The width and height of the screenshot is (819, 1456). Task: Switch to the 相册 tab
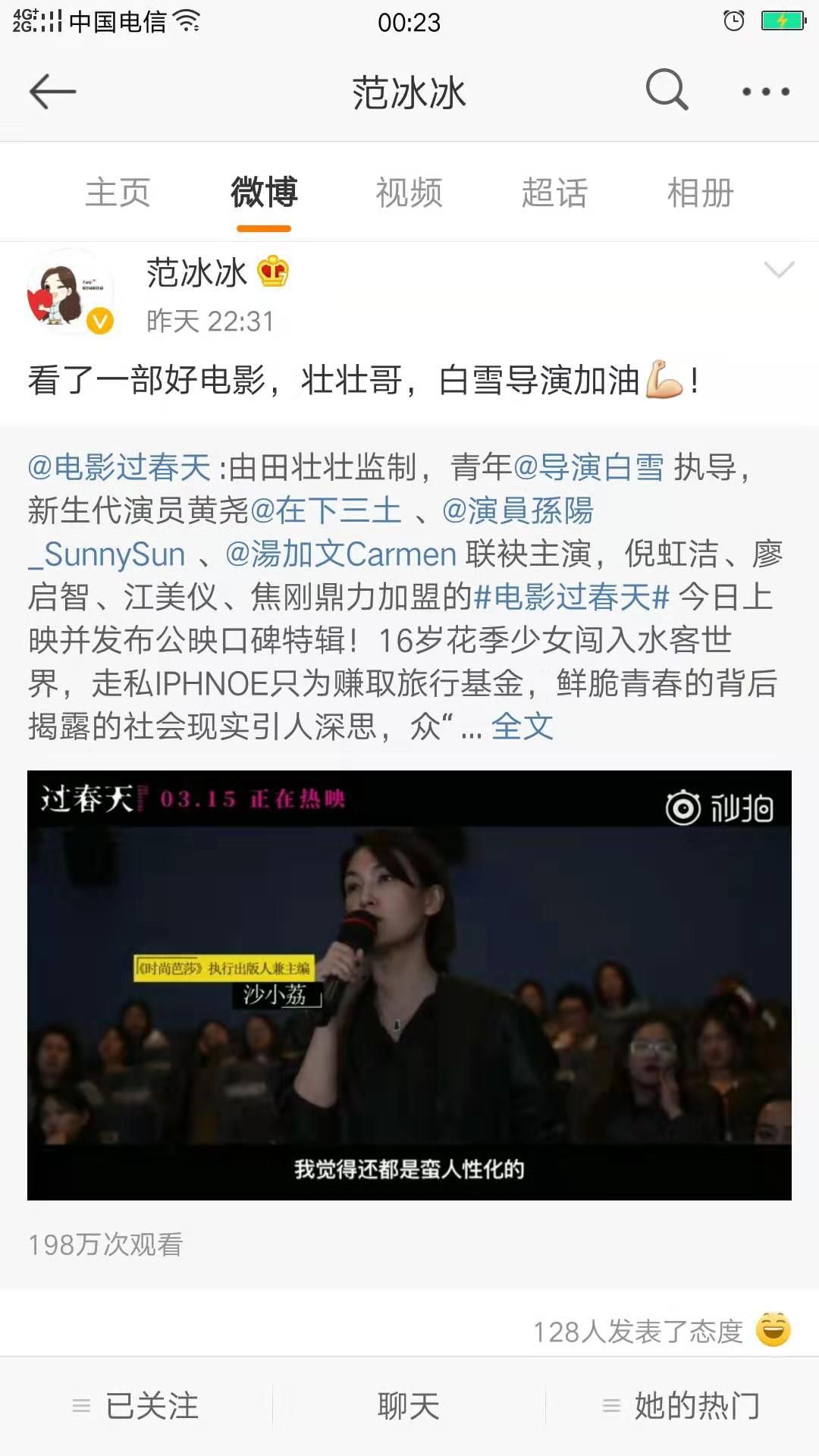point(699,193)
